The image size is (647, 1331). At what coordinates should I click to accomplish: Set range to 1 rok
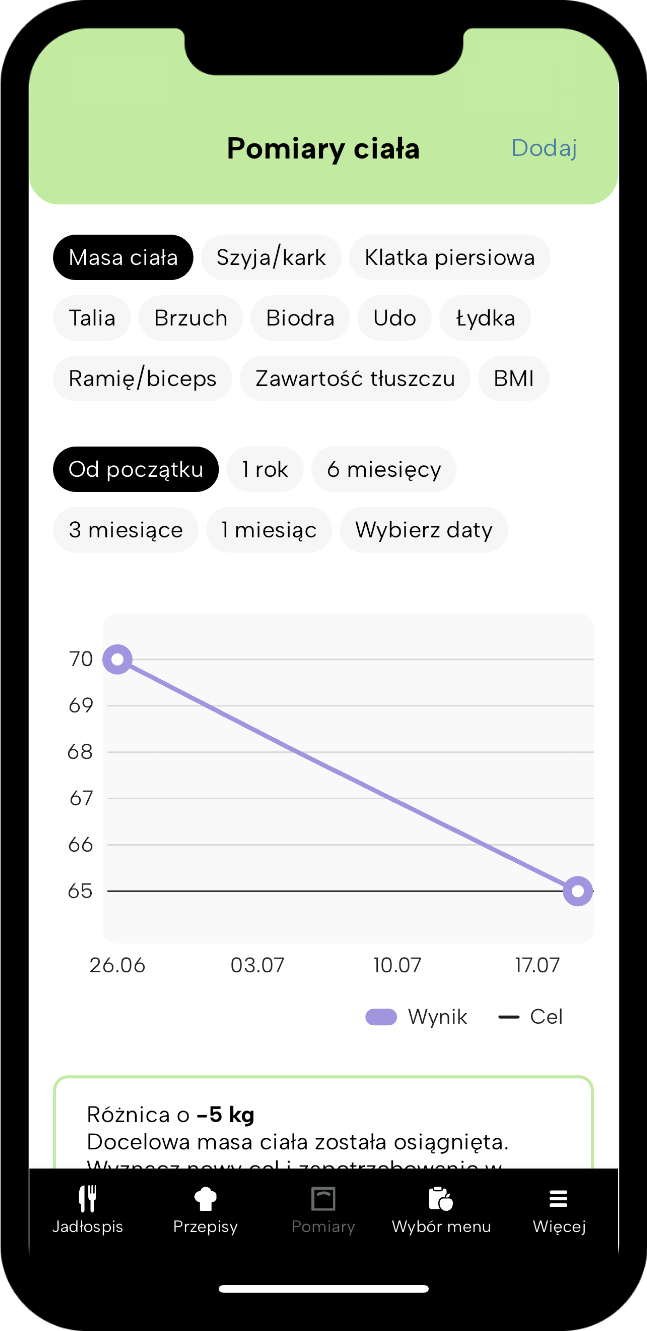(x=265, y=469)
